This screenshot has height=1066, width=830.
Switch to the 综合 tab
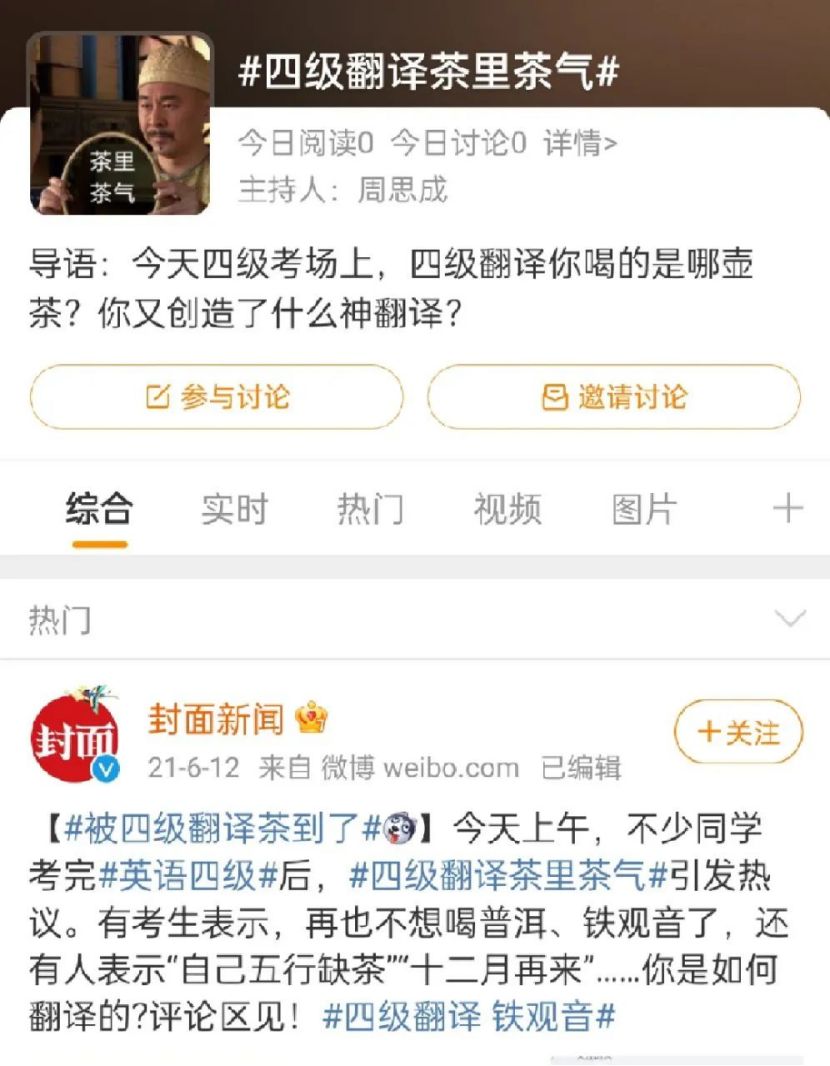[x=99, y=509]
